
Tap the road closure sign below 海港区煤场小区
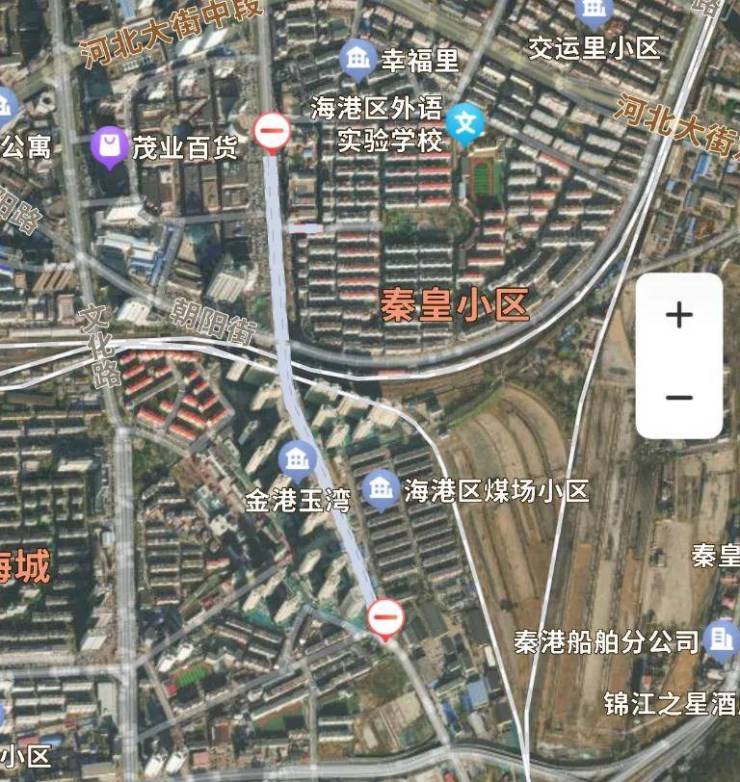(385, 619)
